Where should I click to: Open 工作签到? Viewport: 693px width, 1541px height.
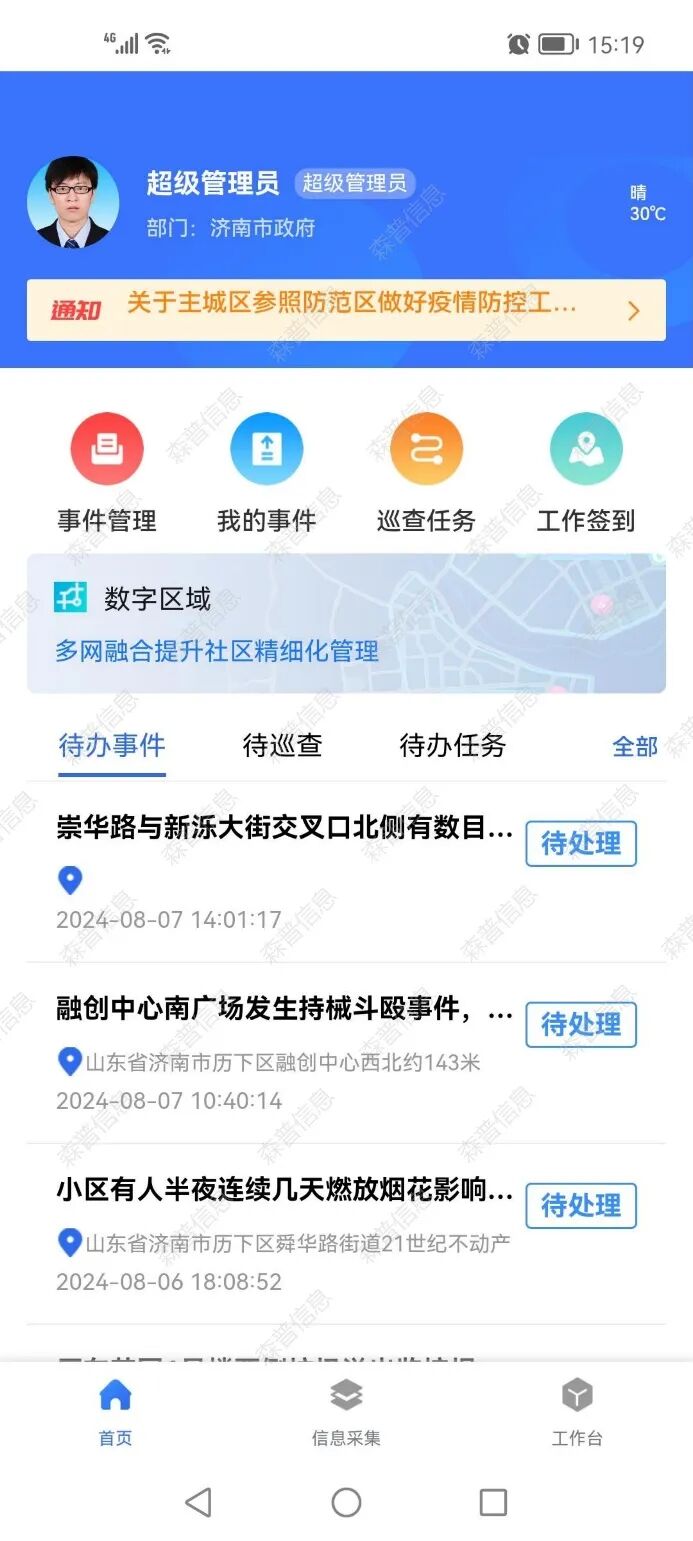pyautogui.click(x=586, y=450)
